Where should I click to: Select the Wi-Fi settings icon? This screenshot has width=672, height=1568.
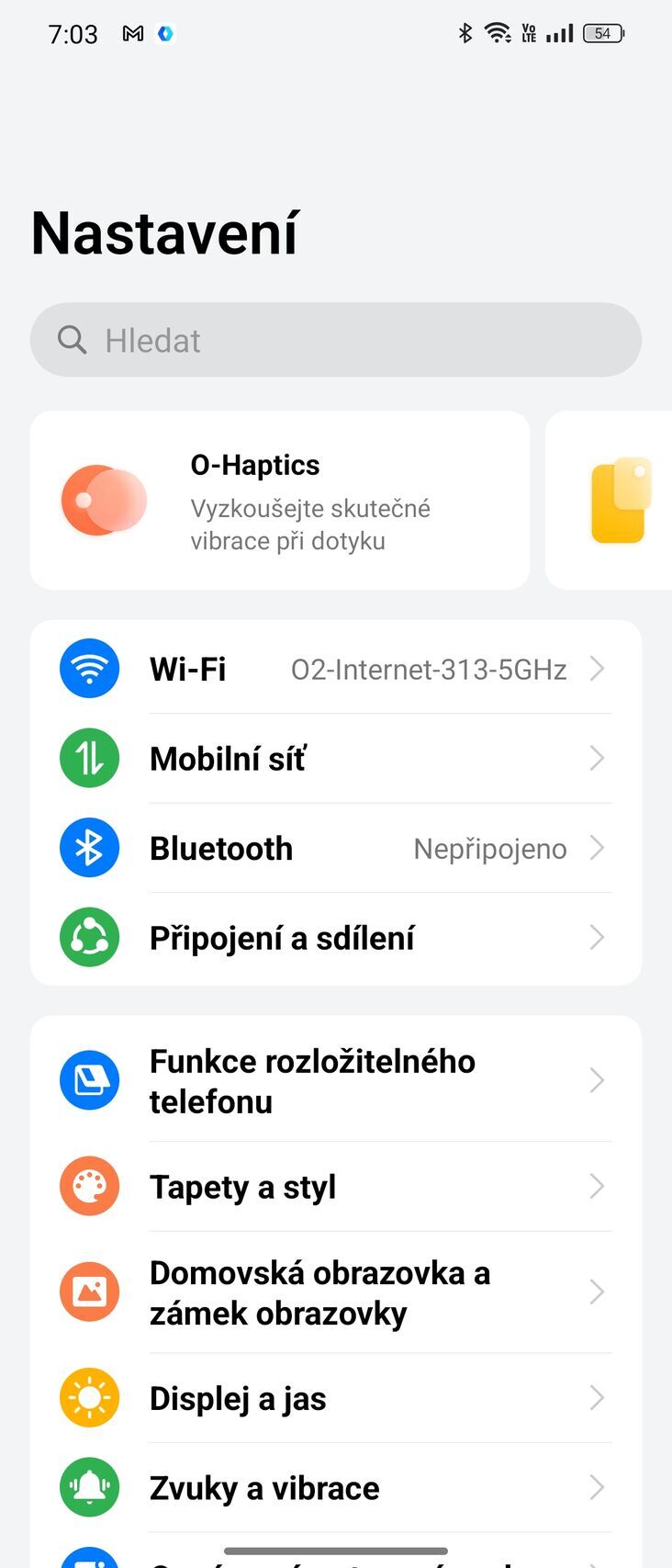(89, 669)
